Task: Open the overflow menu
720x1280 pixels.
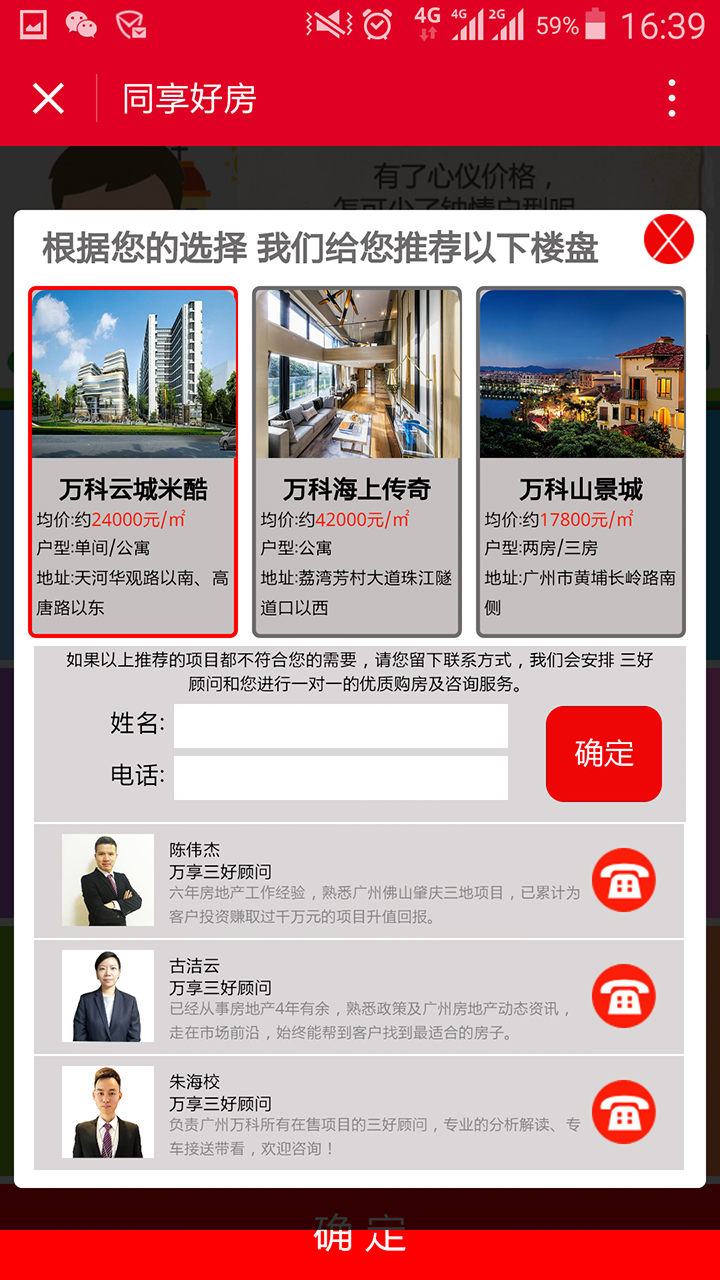Action: [672, 98]
